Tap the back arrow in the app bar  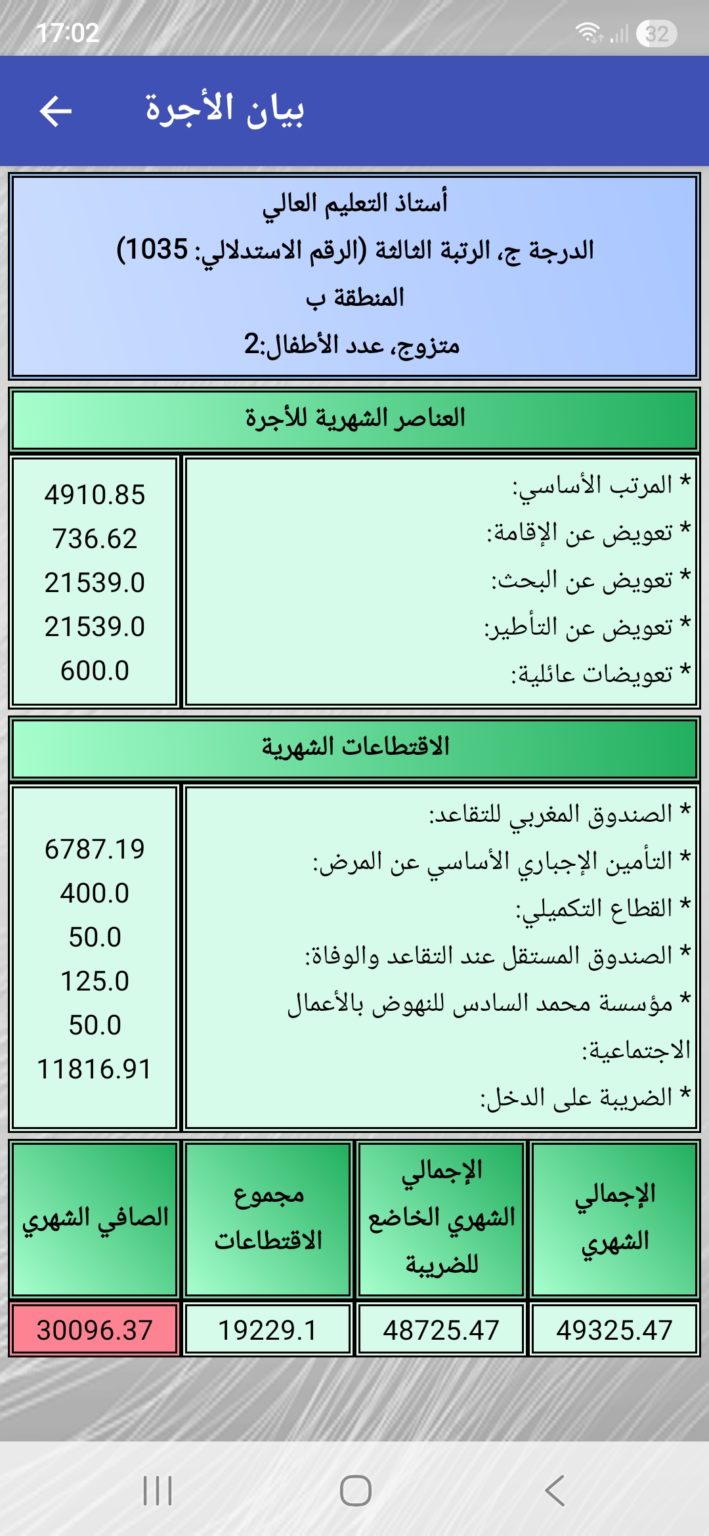[56, 111]
